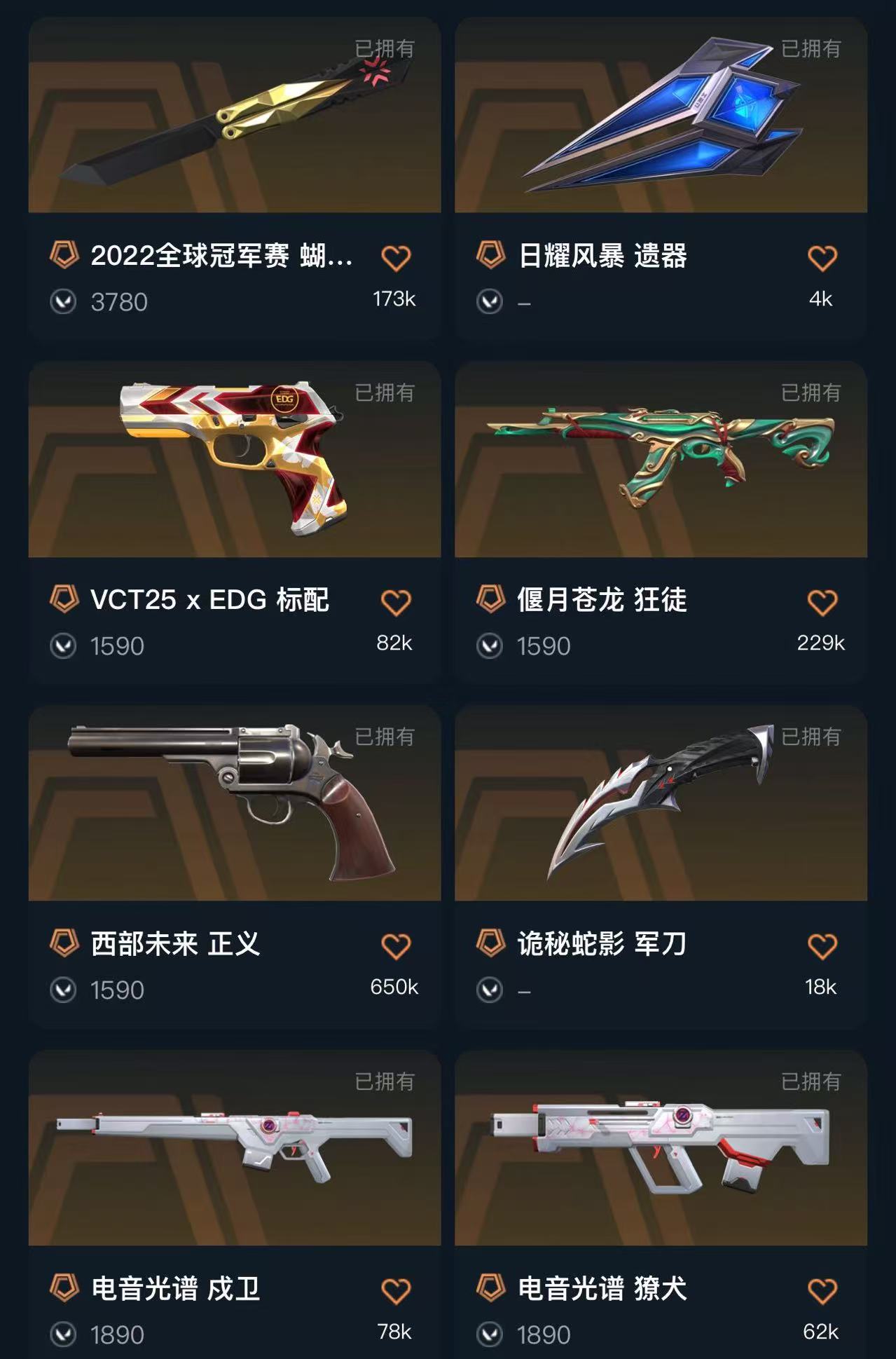Image resolution: width=896 pixels, height=1359 pixels.
Task: Open the 日耀风暴 遗器 skin card
Action: (x=660, y=116)
